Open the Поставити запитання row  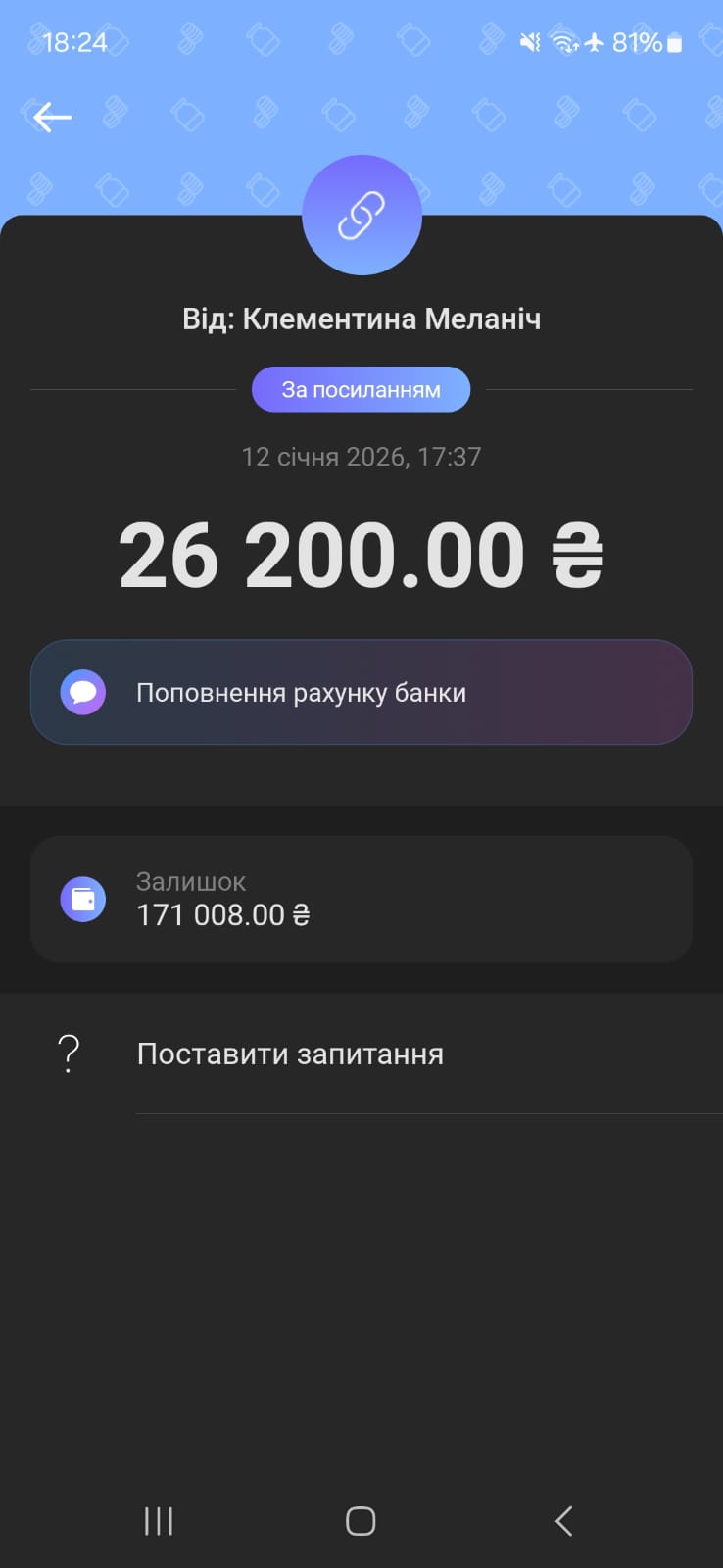tap(361, 1054)
